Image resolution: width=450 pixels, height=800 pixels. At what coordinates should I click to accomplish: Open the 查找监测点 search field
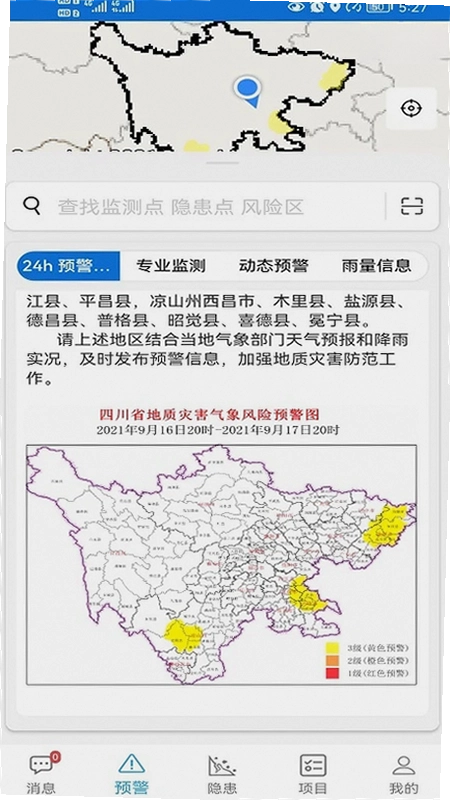pyautogui.click(x=204, y=207)
